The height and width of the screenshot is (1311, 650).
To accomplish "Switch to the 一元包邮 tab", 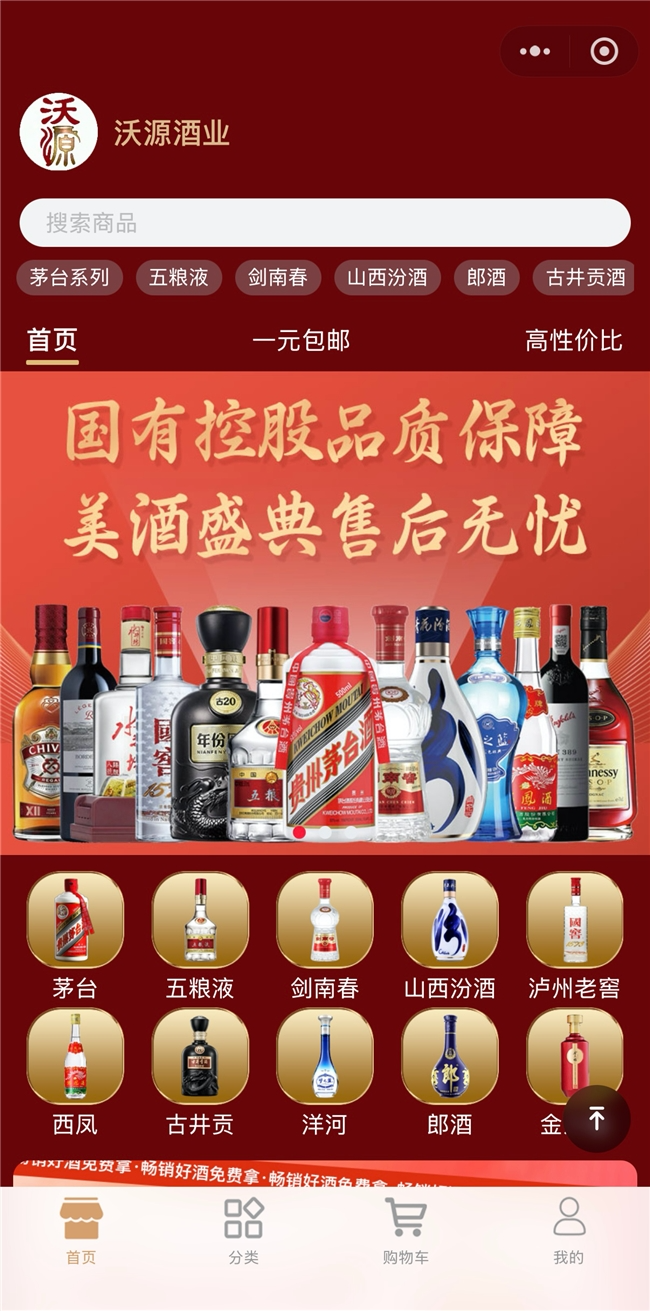I will (301, 341).
